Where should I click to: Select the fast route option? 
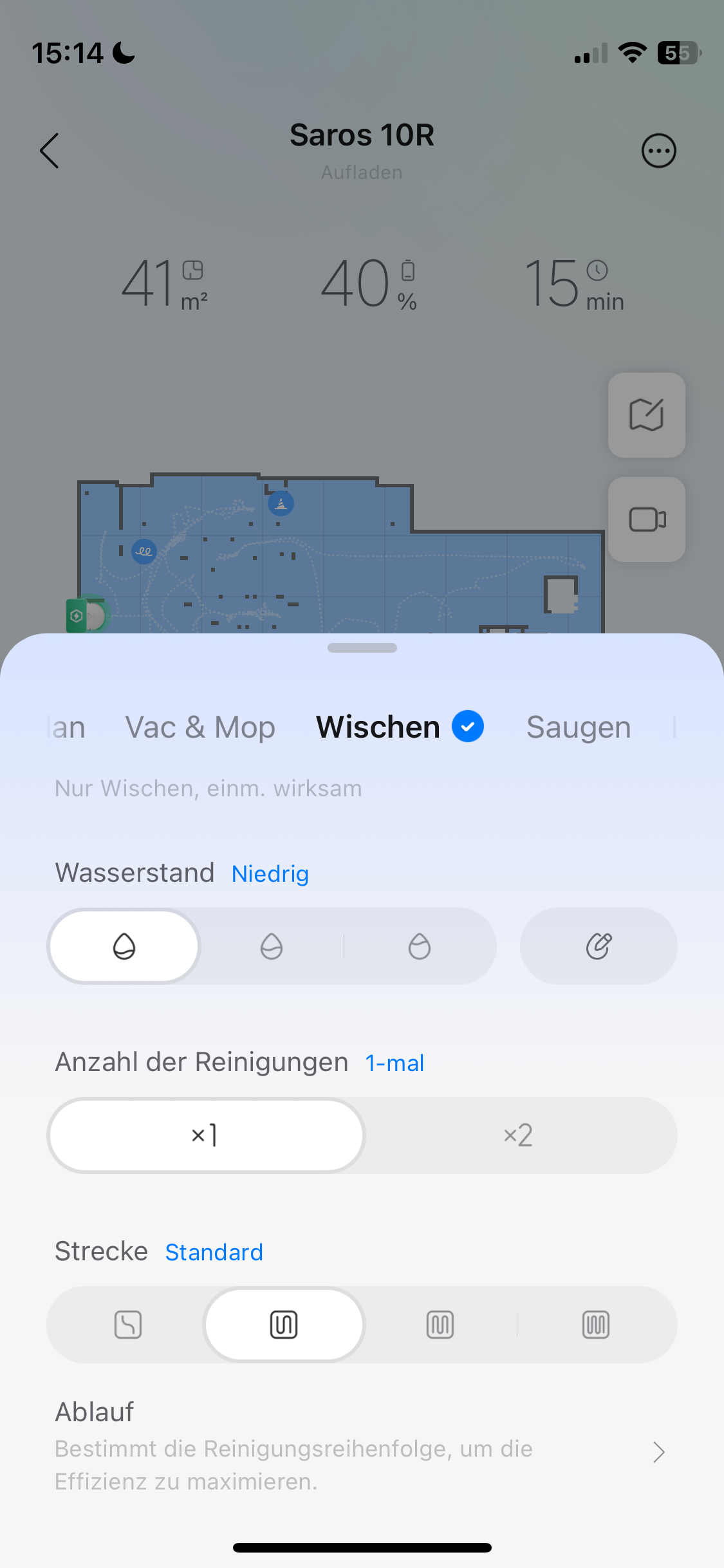click(127, 1325)
